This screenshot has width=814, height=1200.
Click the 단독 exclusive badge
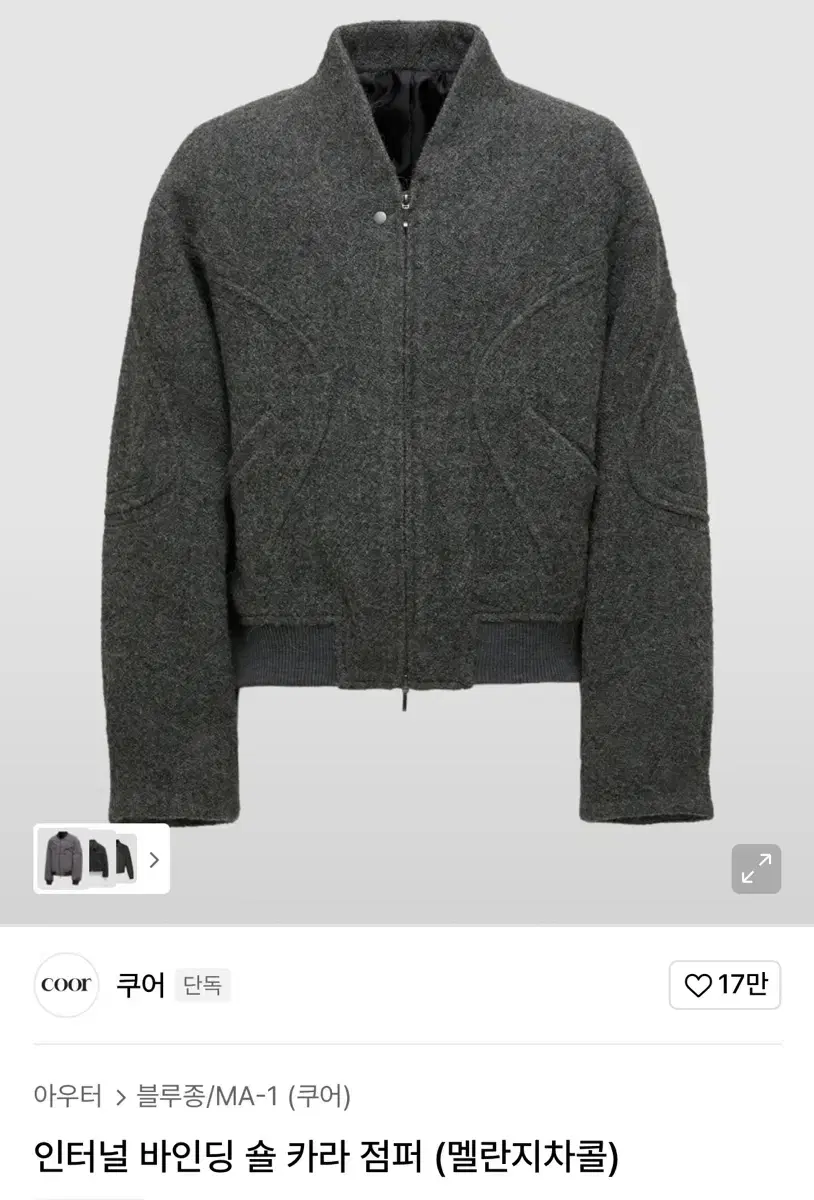click(x=200, y=986)
